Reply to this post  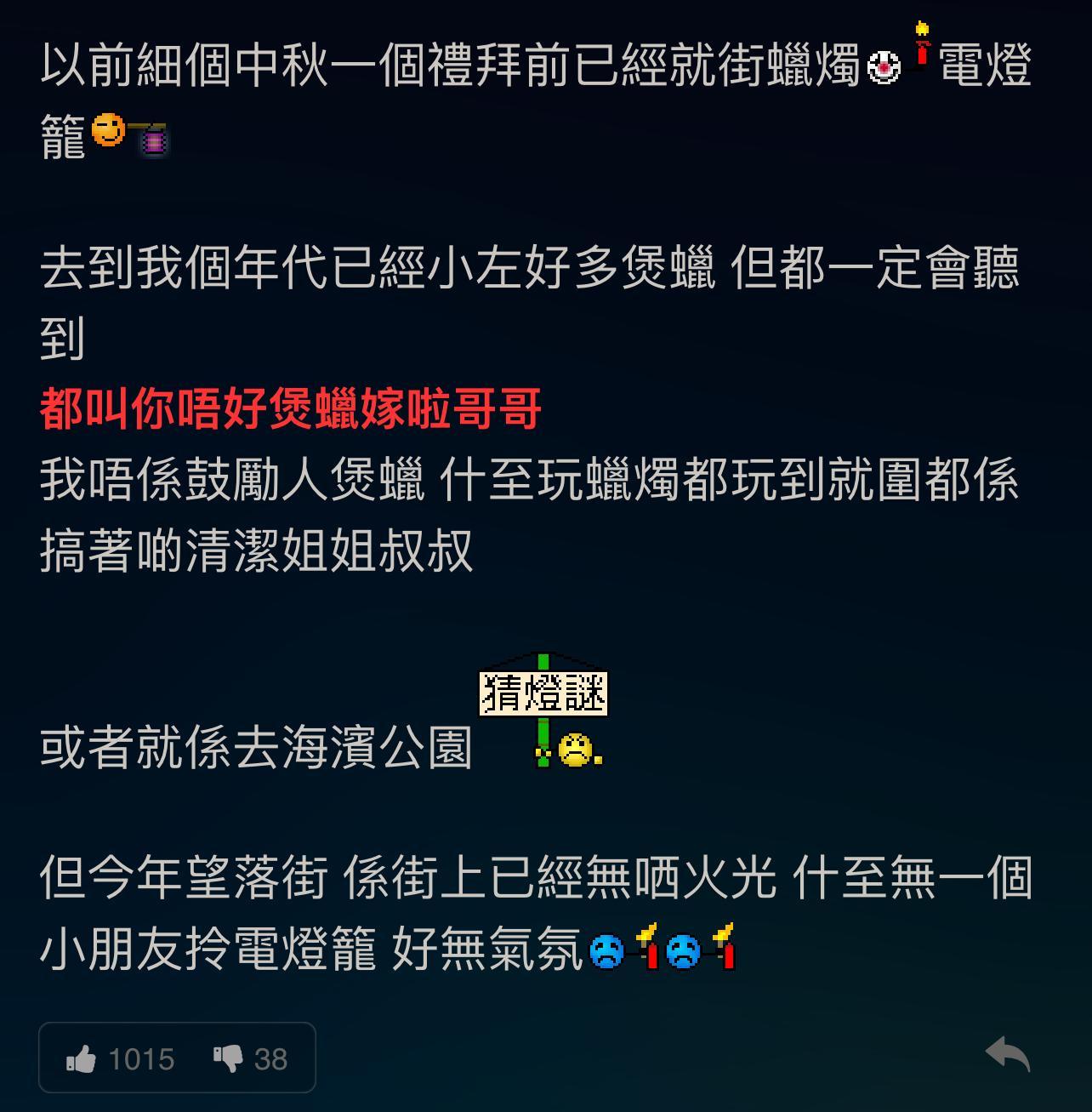[1007, 1055]
